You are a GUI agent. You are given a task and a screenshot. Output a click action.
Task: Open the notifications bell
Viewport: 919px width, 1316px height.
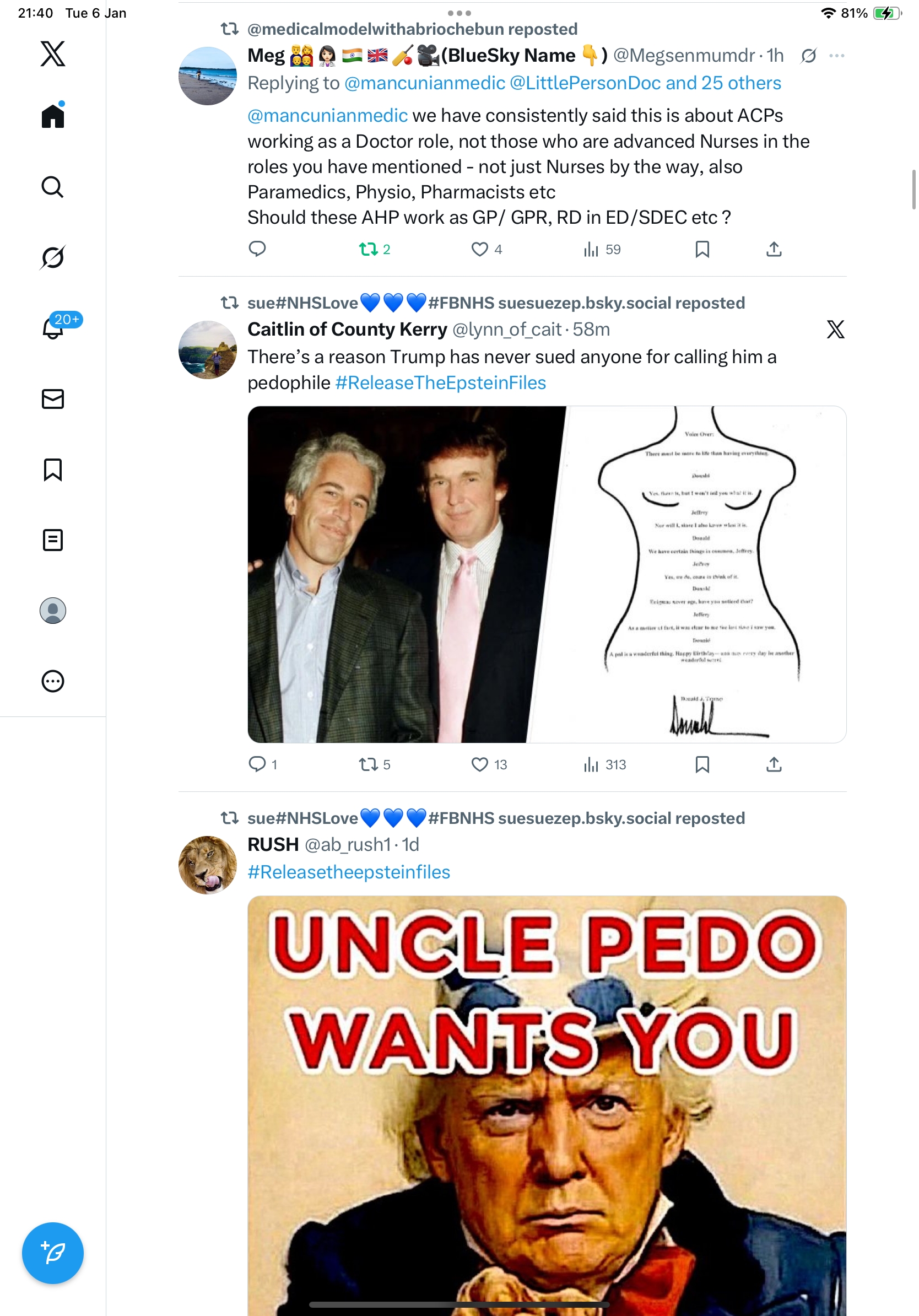[x=53, y=328]
